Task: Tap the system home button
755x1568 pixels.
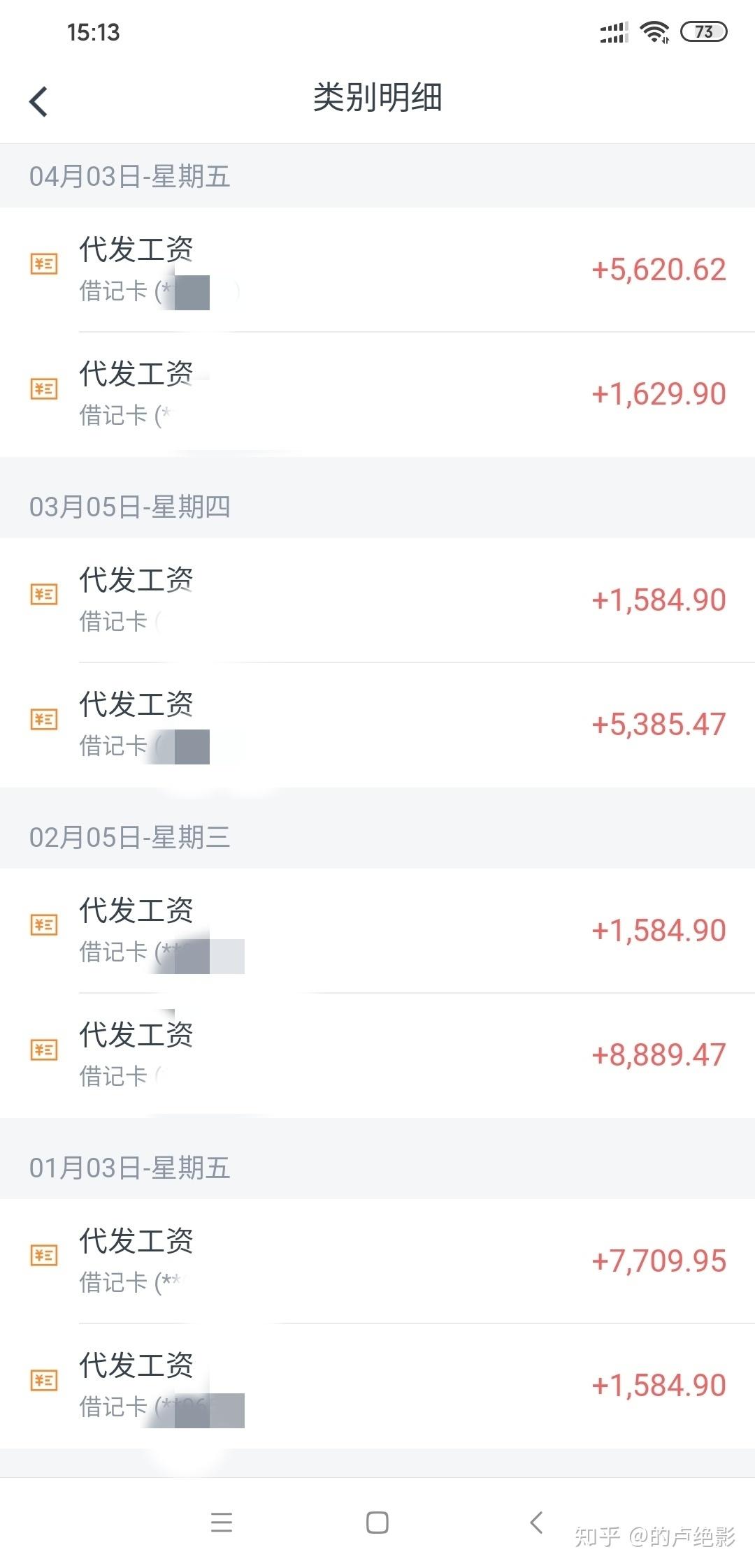Action: (377, 1522)
